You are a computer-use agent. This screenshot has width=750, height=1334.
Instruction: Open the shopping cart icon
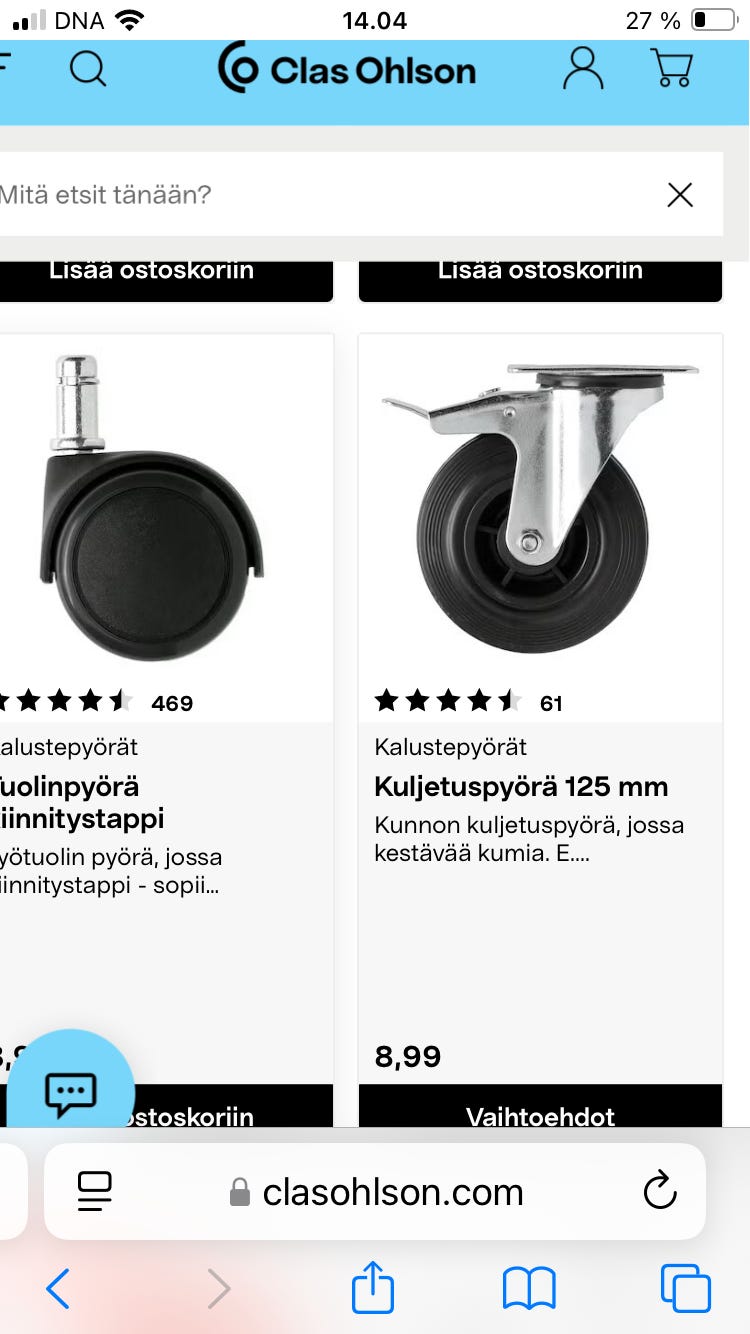pos(668,70)
